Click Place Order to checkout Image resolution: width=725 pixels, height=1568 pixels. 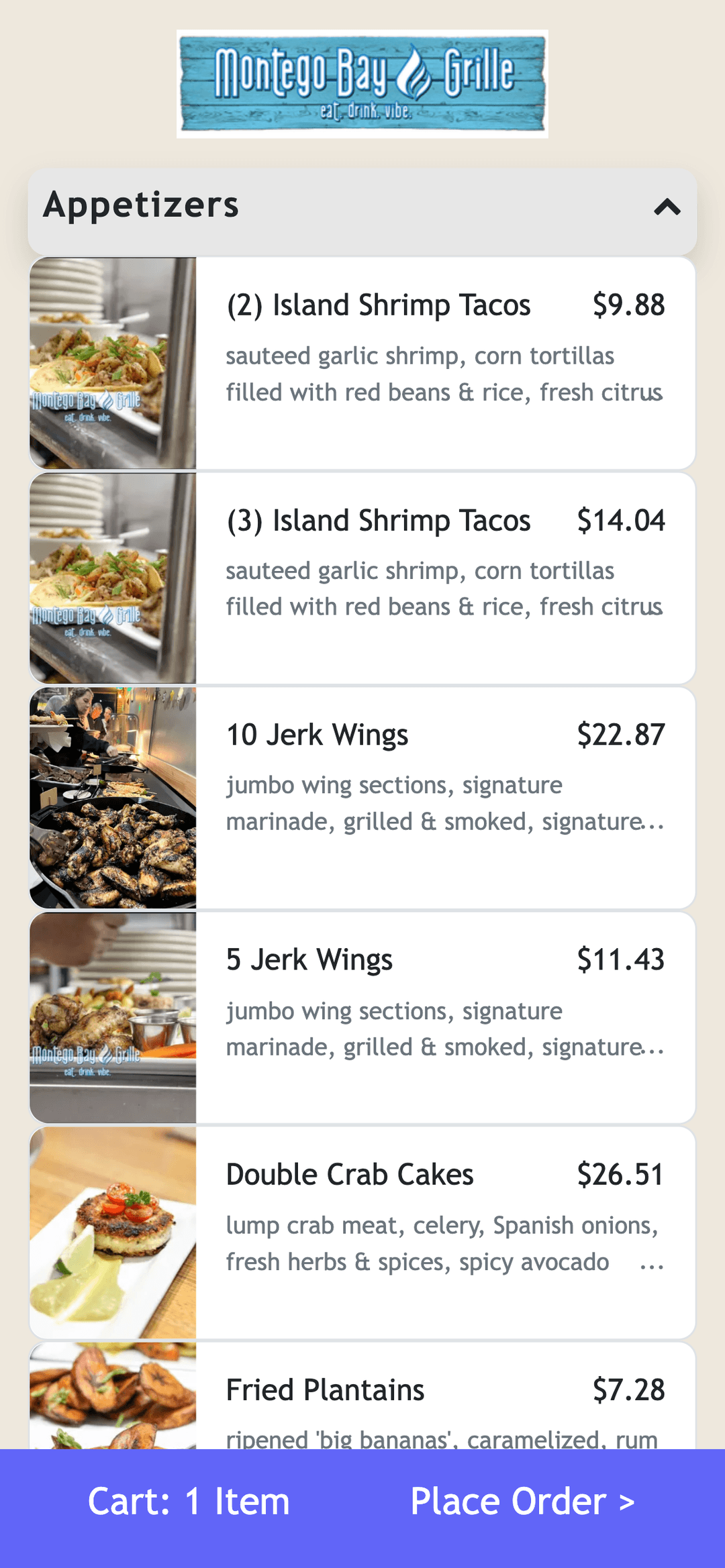click(524, 1503)
